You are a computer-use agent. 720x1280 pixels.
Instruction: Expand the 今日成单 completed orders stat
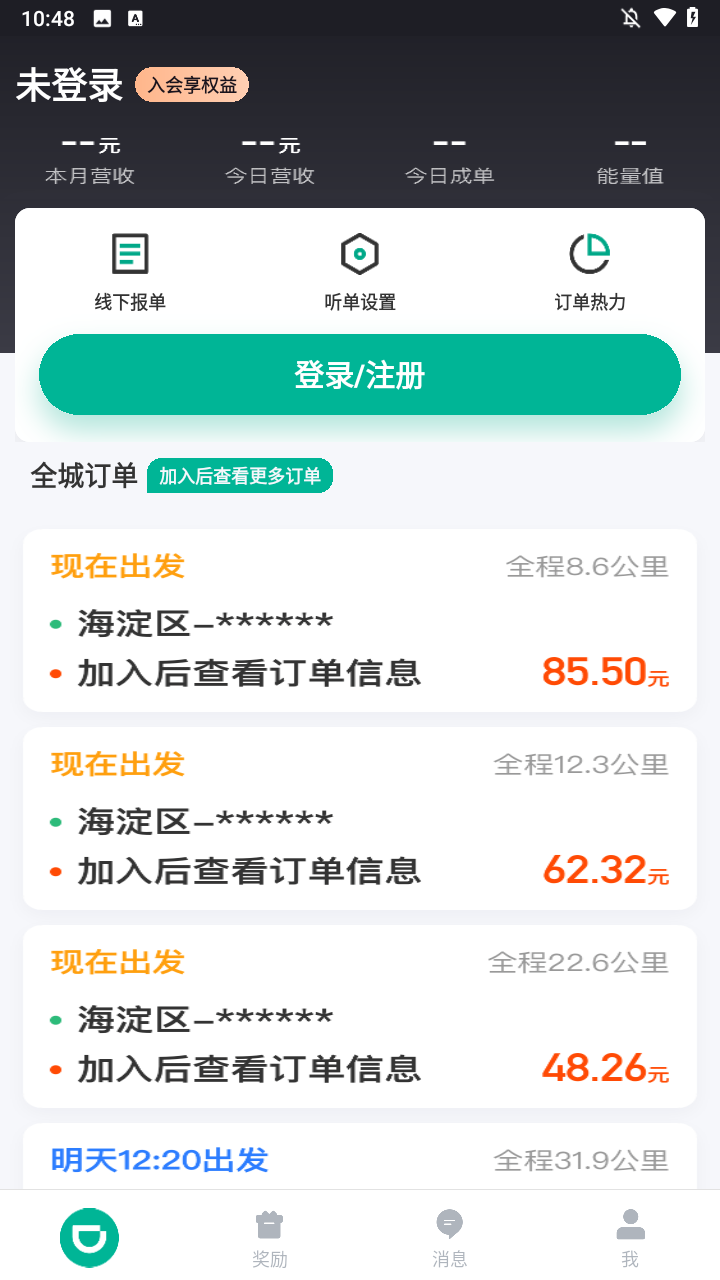pyautogui.click(x=450, y=158)
